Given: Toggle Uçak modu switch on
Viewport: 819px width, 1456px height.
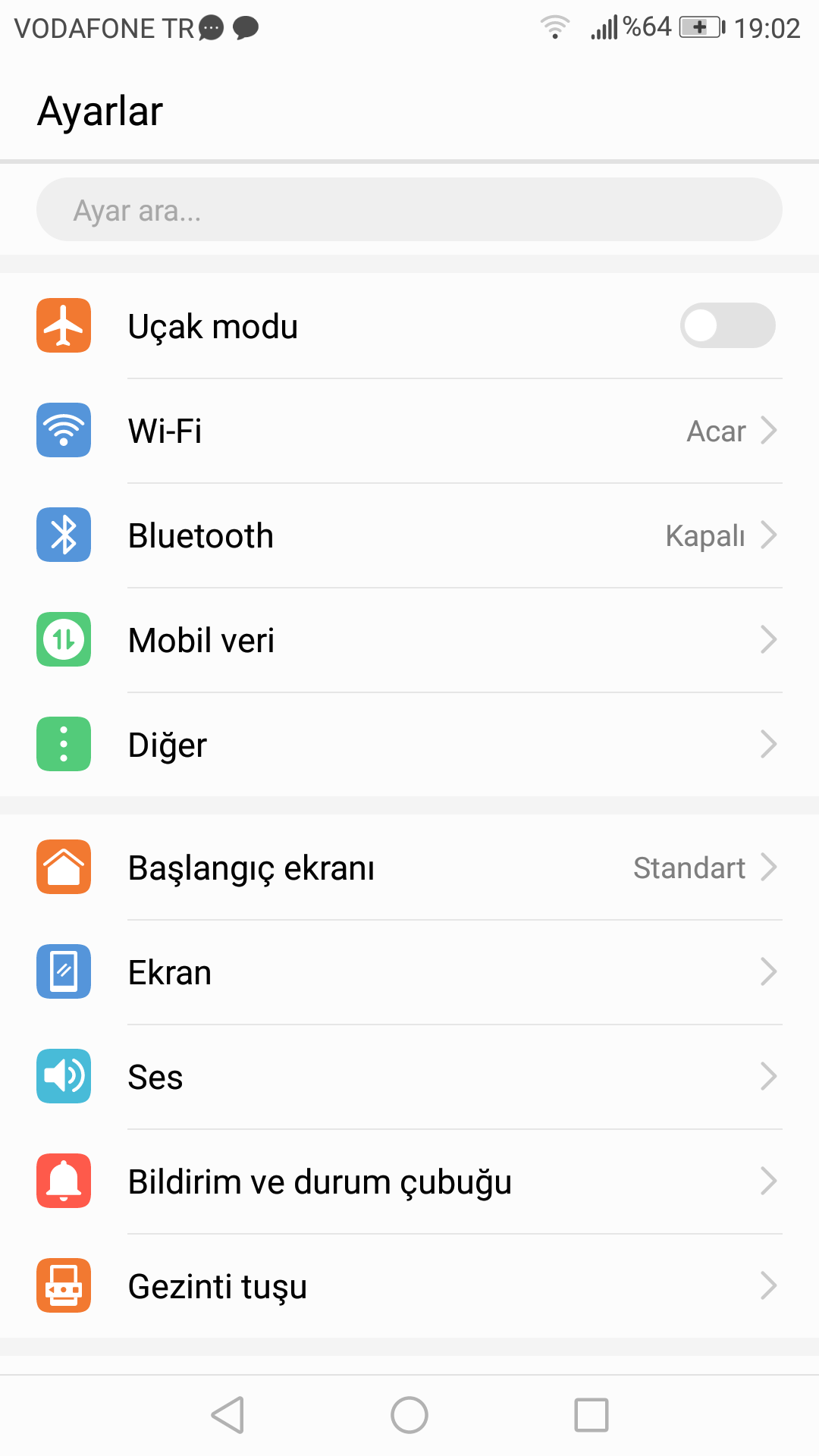Looking at the screenshot, I should [x=726, y=326].
